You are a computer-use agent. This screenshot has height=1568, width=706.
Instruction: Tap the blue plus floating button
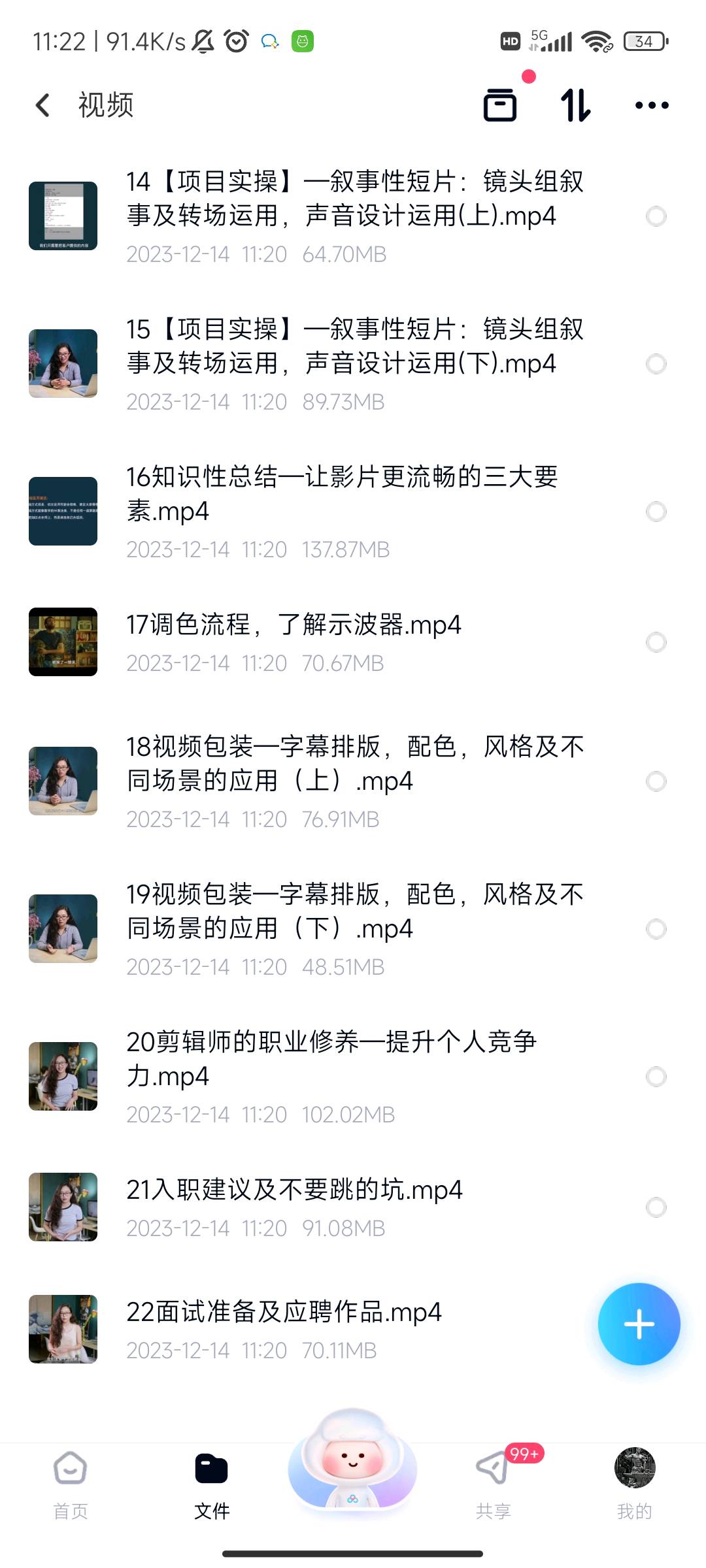(639, 1324)
